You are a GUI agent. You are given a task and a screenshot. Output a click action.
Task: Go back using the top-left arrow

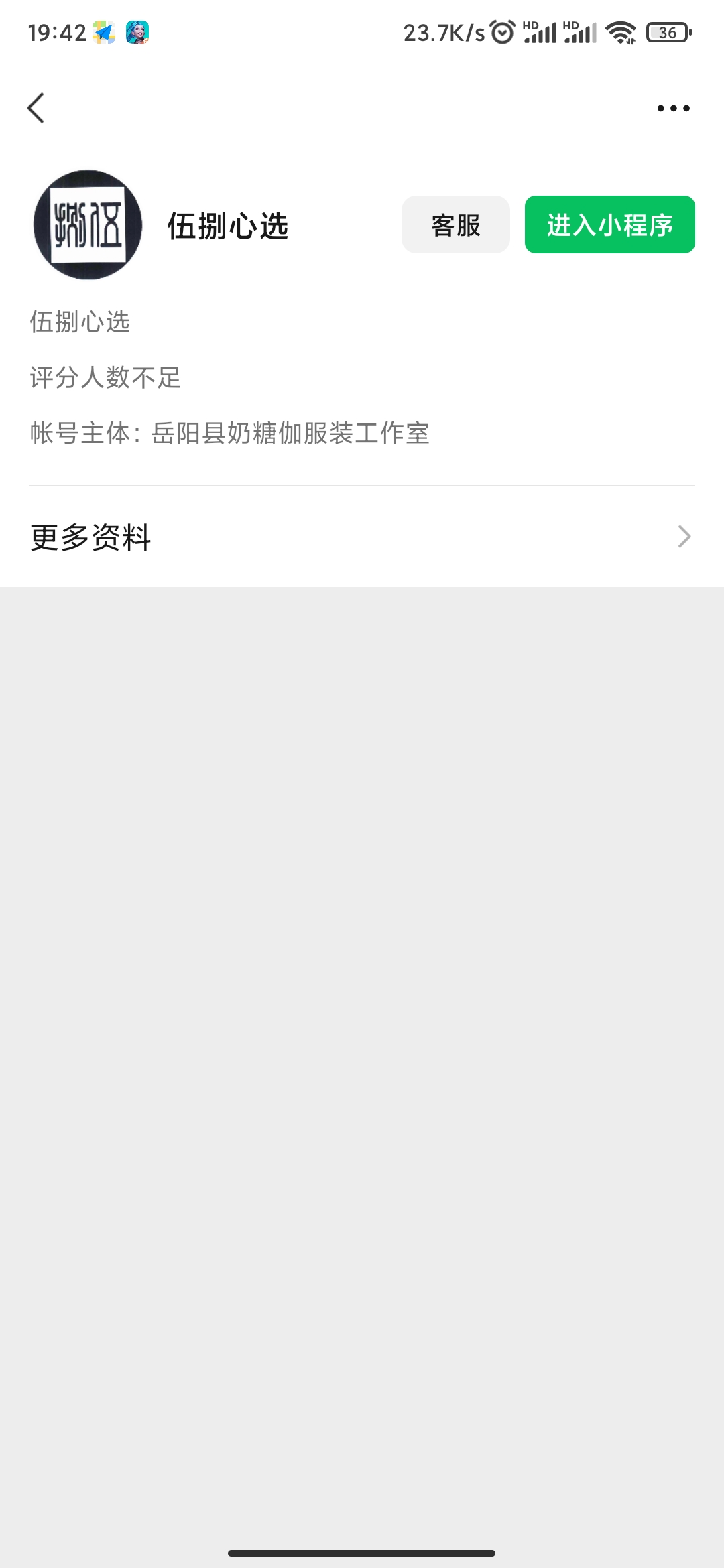(36, 108)
